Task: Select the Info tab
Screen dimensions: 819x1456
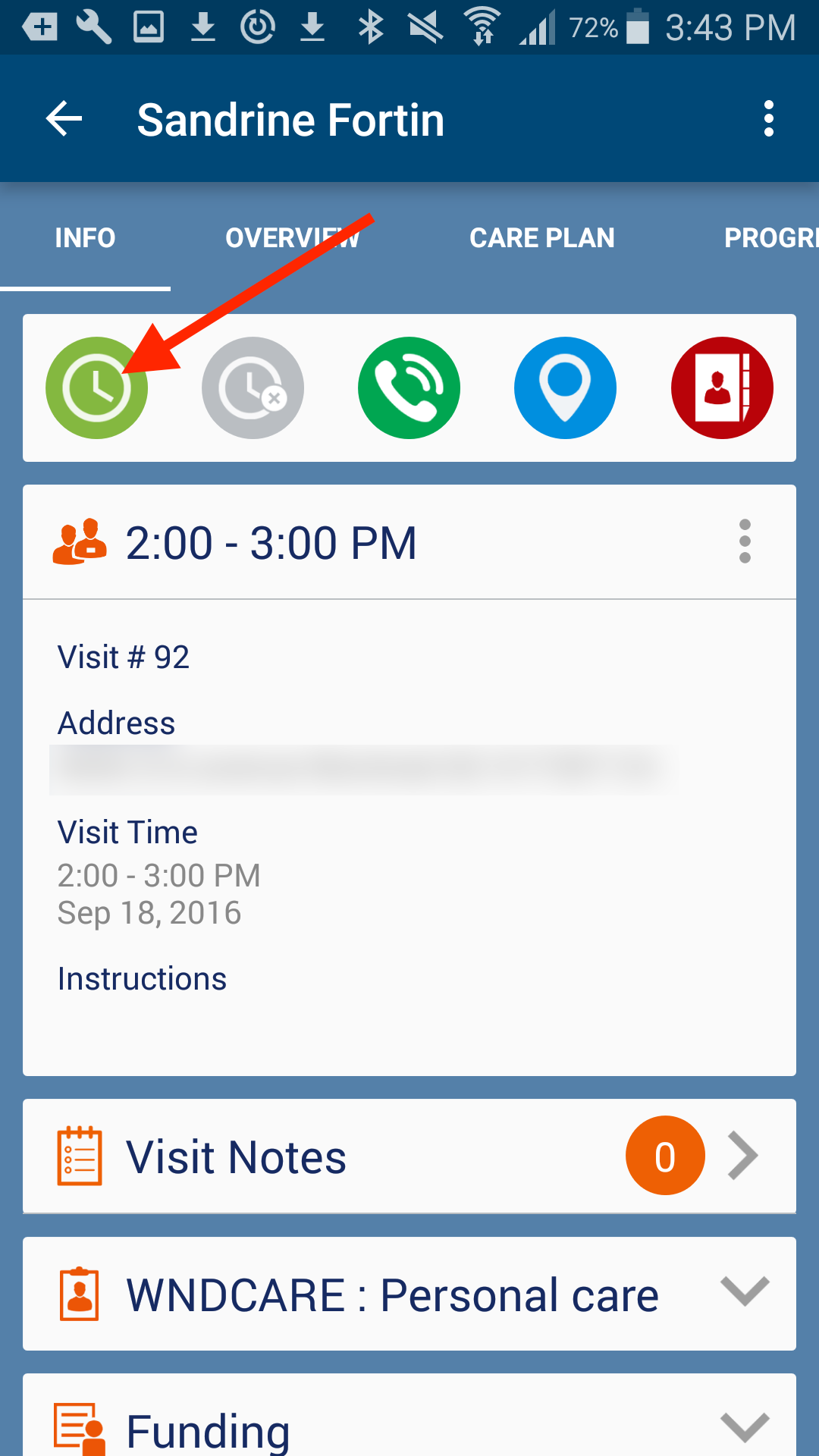Action: click(x=85, y=238)
